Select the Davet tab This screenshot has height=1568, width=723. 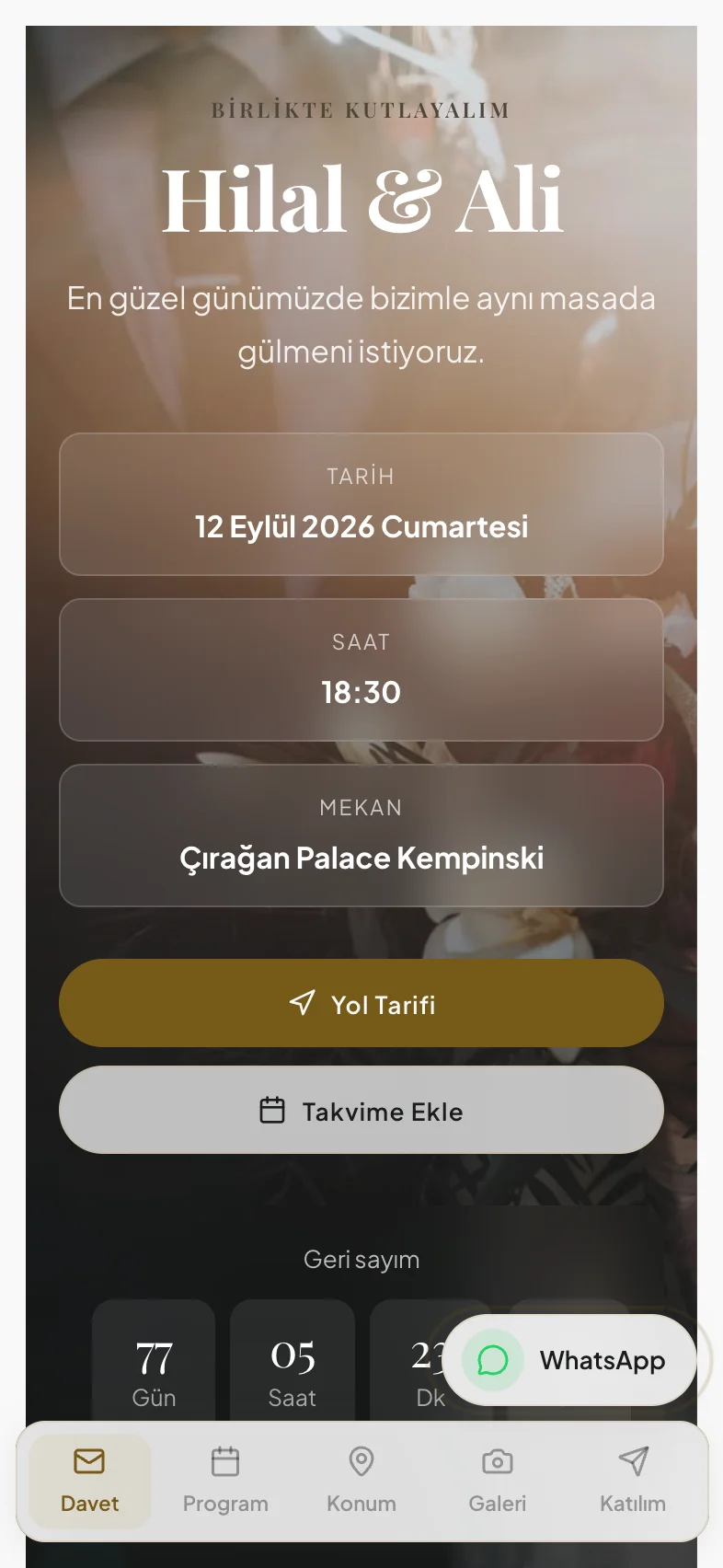90,1481
